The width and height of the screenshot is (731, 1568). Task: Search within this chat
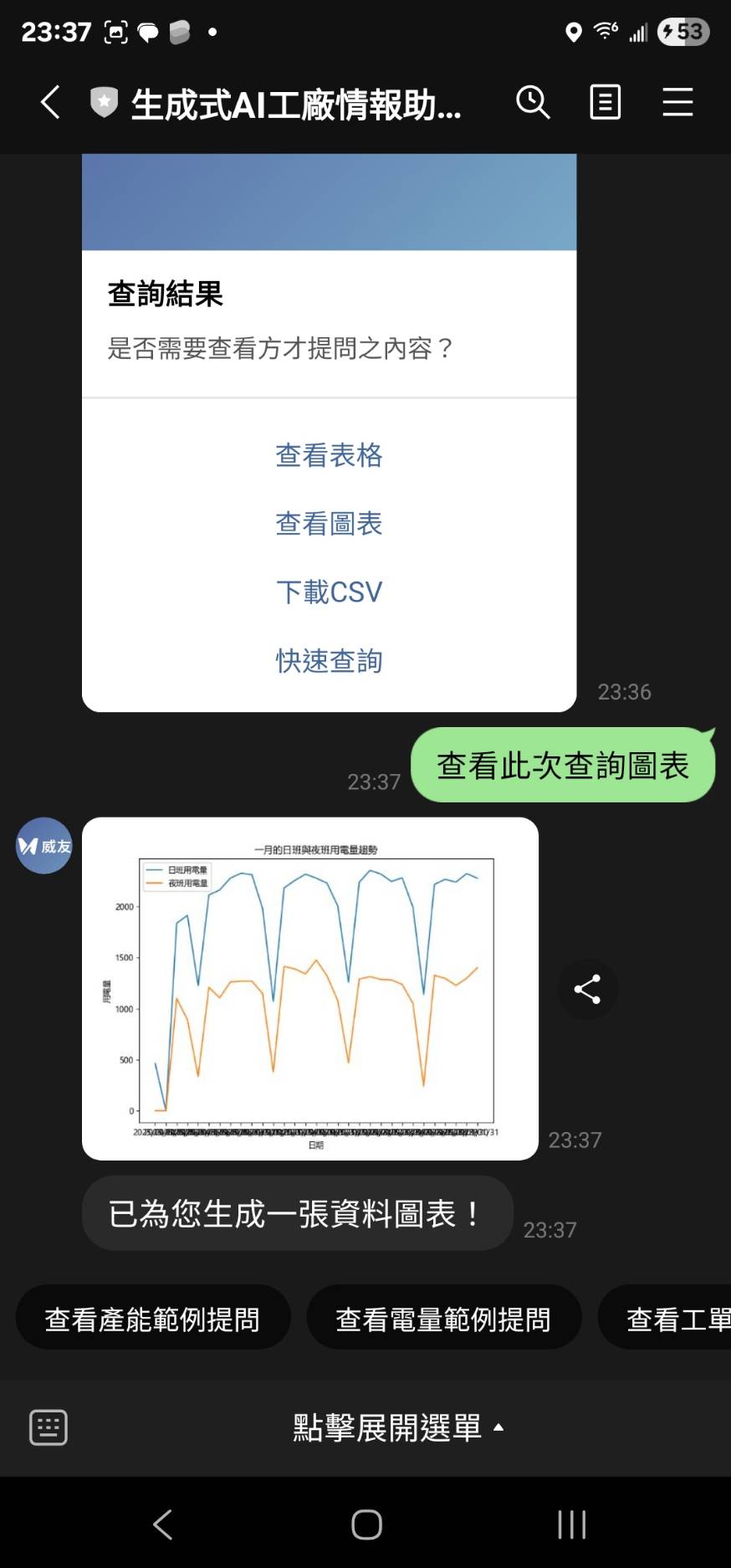[532, 103]
